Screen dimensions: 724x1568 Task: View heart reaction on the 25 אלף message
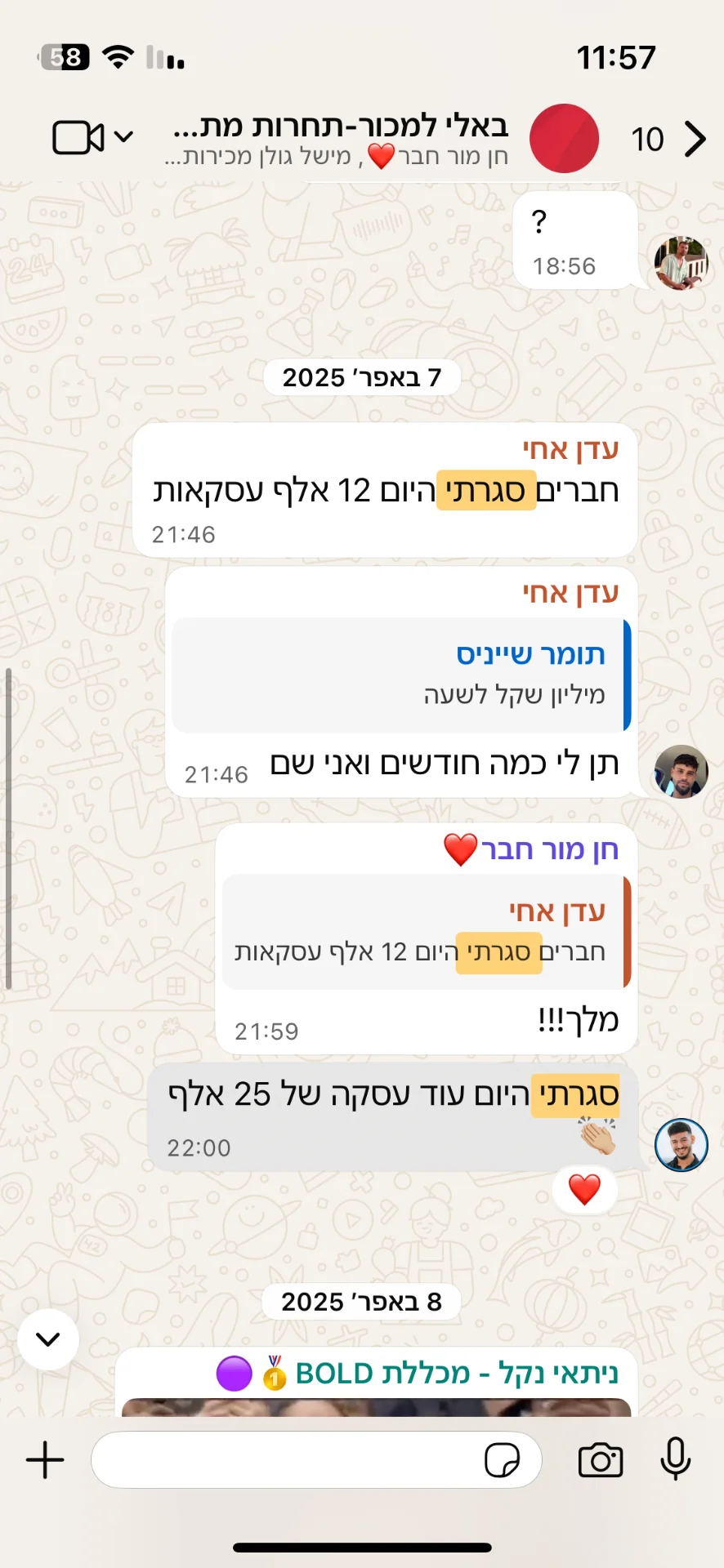[x=584, y=1190]
